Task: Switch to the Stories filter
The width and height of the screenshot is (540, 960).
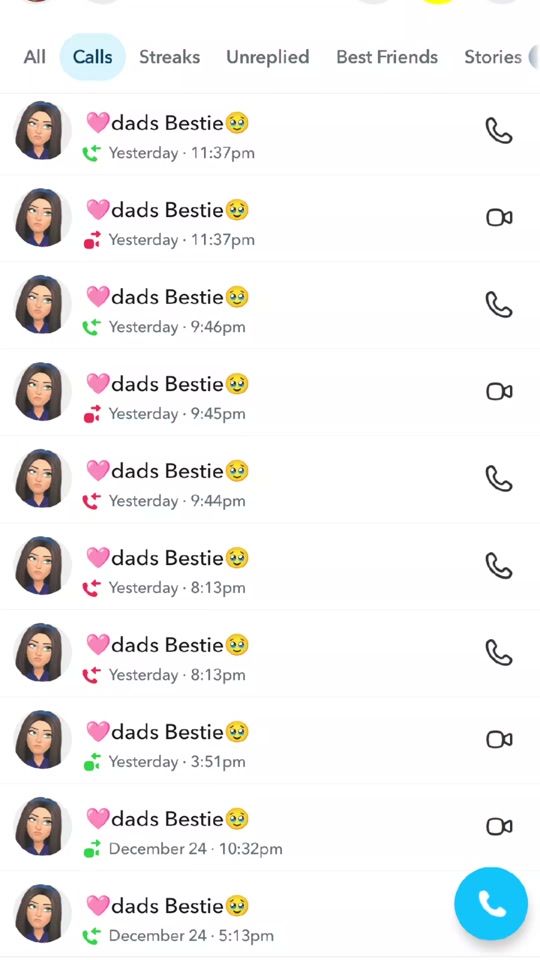Action: [493, 57]
